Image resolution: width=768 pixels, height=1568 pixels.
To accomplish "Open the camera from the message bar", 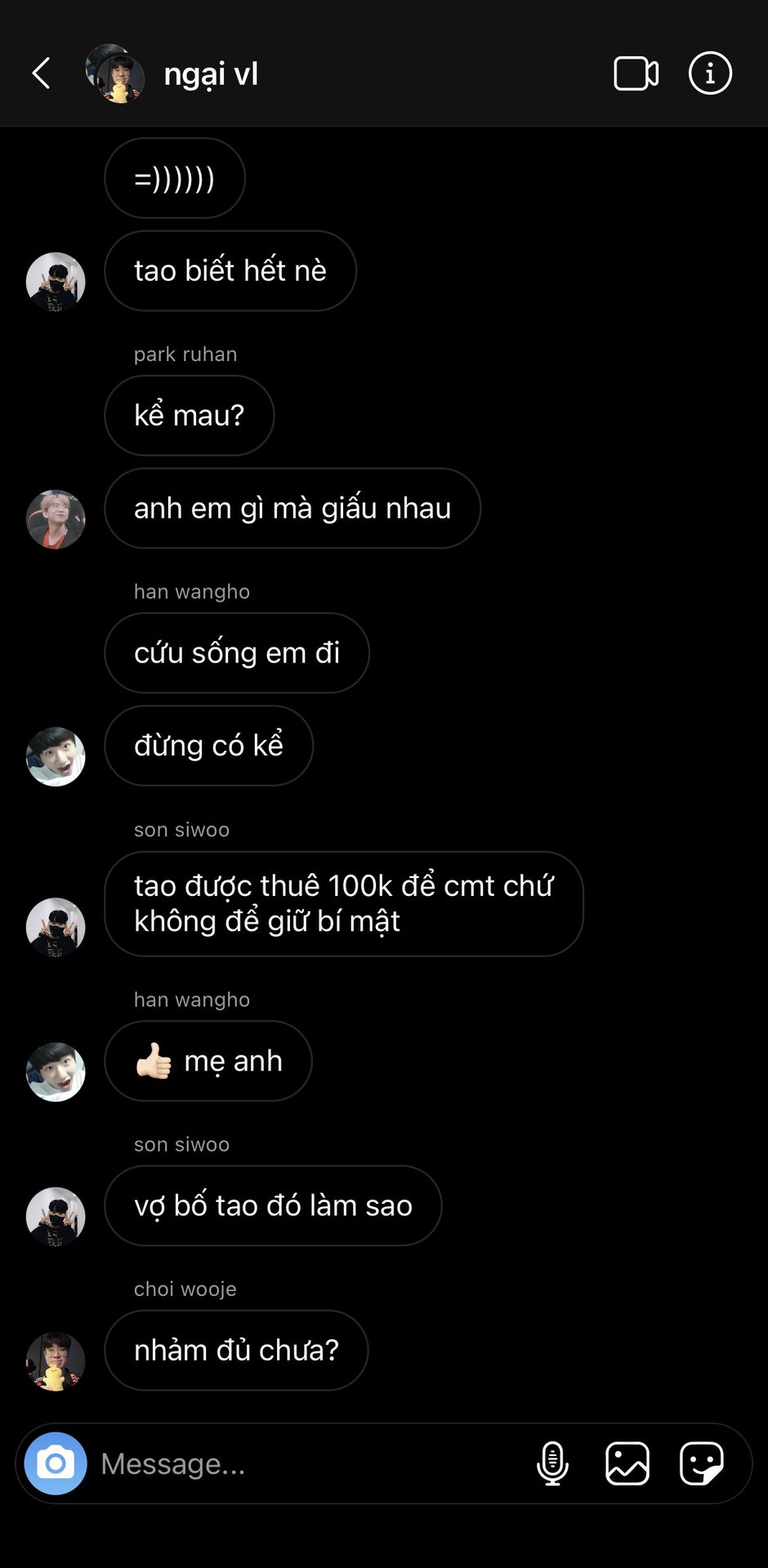I will coord(56,1463).
